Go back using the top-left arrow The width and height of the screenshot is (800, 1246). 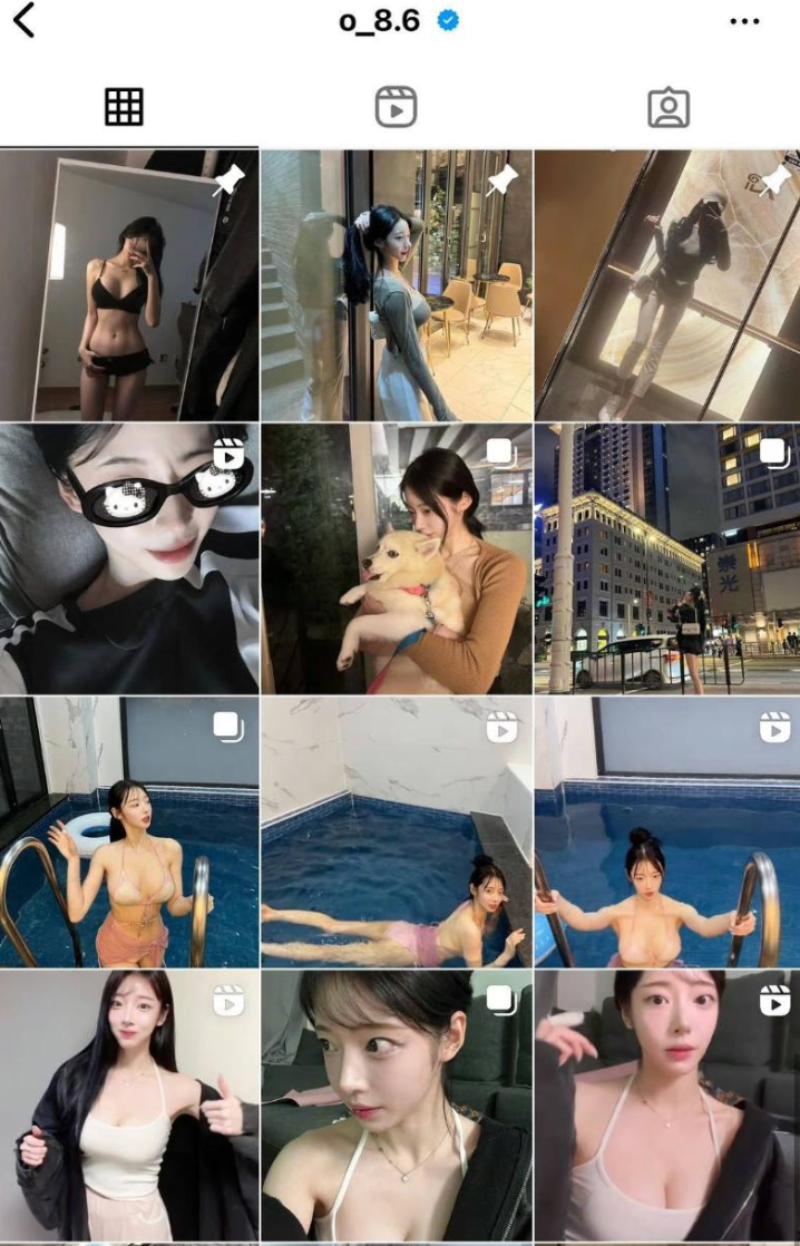pos(24,20)
